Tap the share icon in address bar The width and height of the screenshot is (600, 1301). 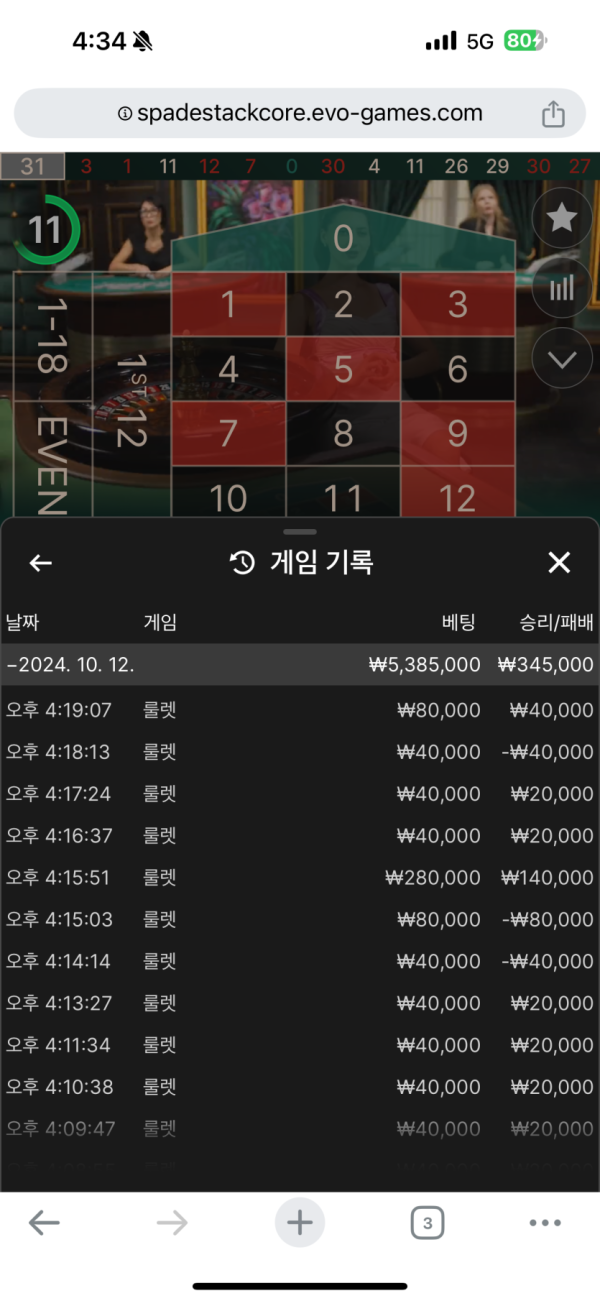click(553, 114)
